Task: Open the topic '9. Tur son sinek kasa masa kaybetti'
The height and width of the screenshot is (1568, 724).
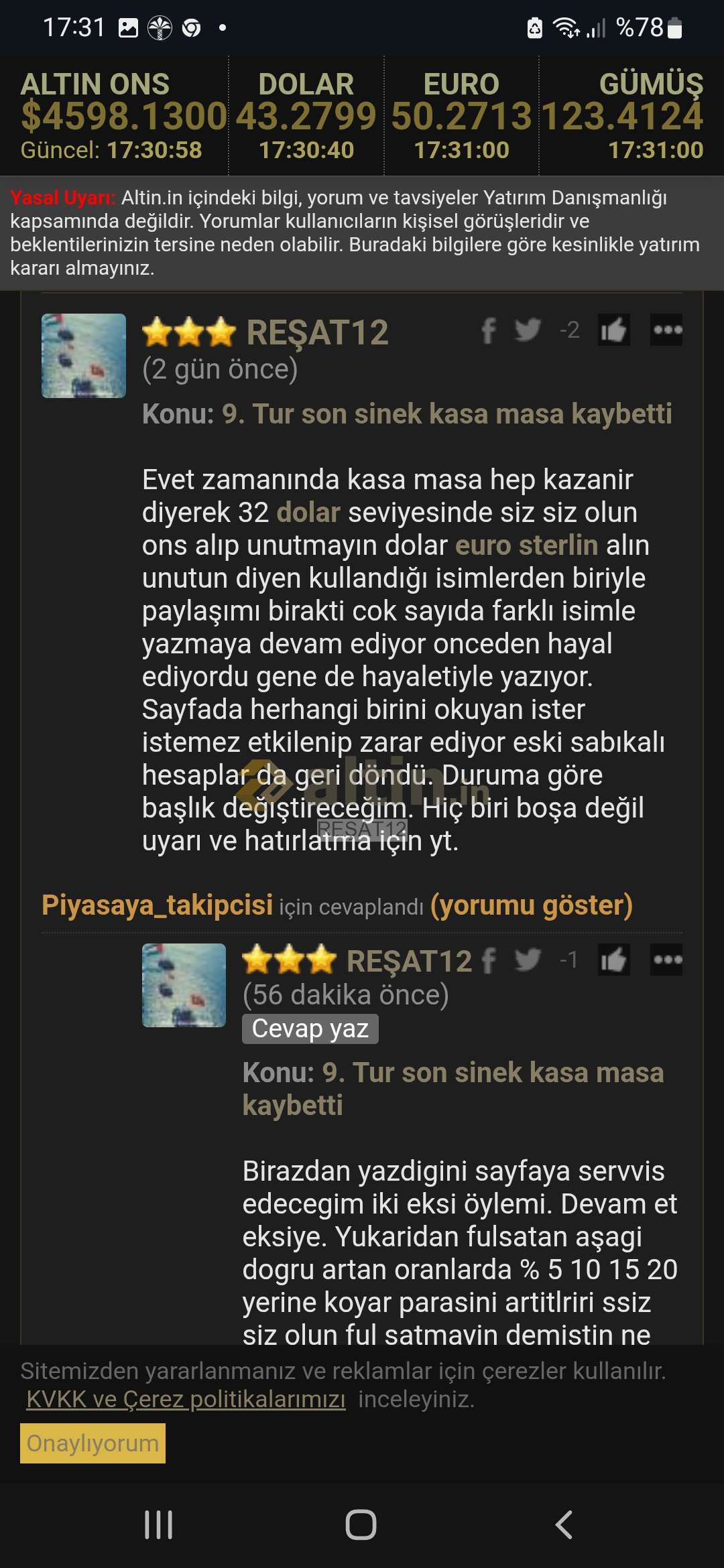Action: coord(446,414)
